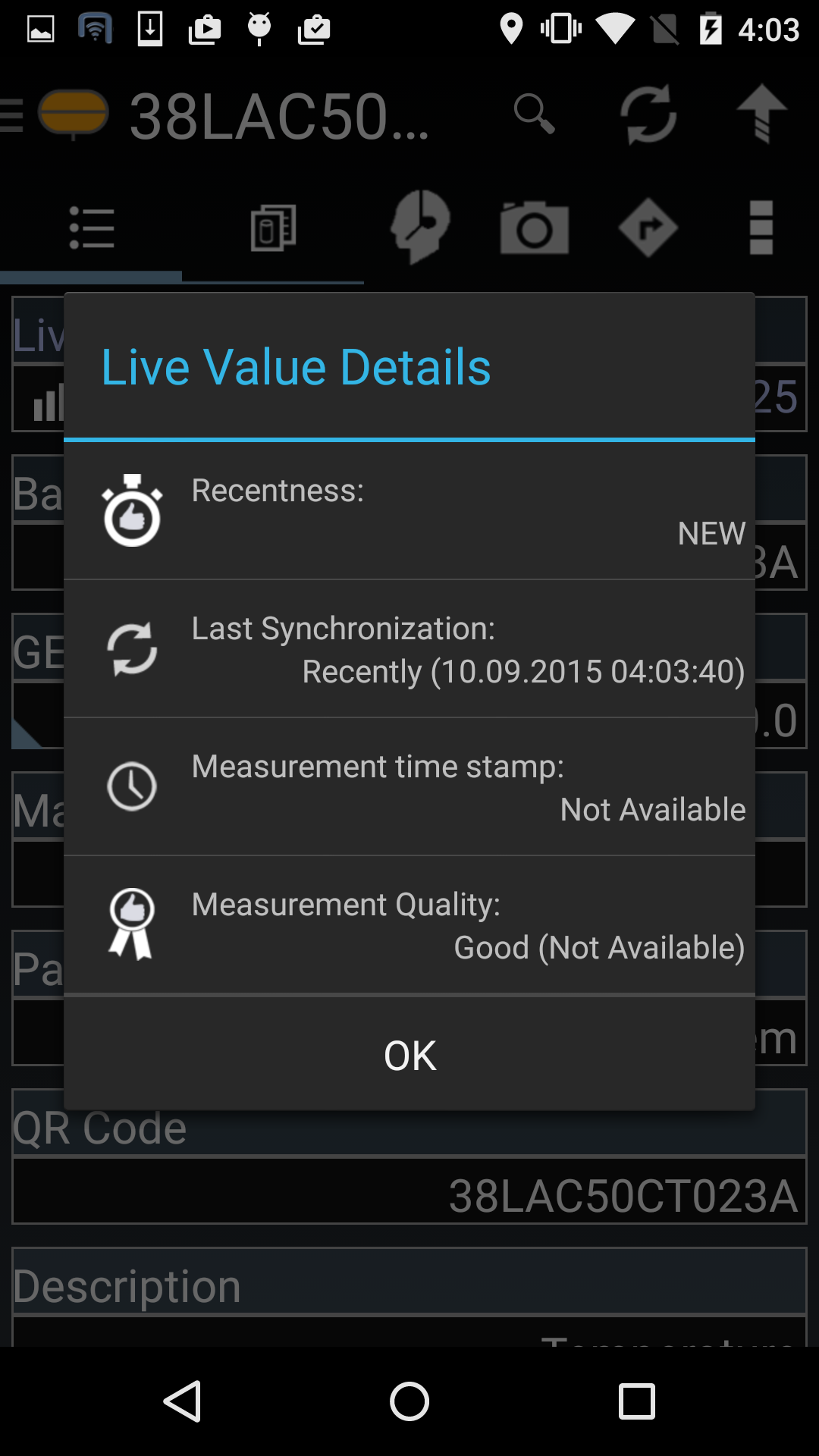Go to the home screen
This screenshot has height=1456, width=819.
(x=409, y=1401)
